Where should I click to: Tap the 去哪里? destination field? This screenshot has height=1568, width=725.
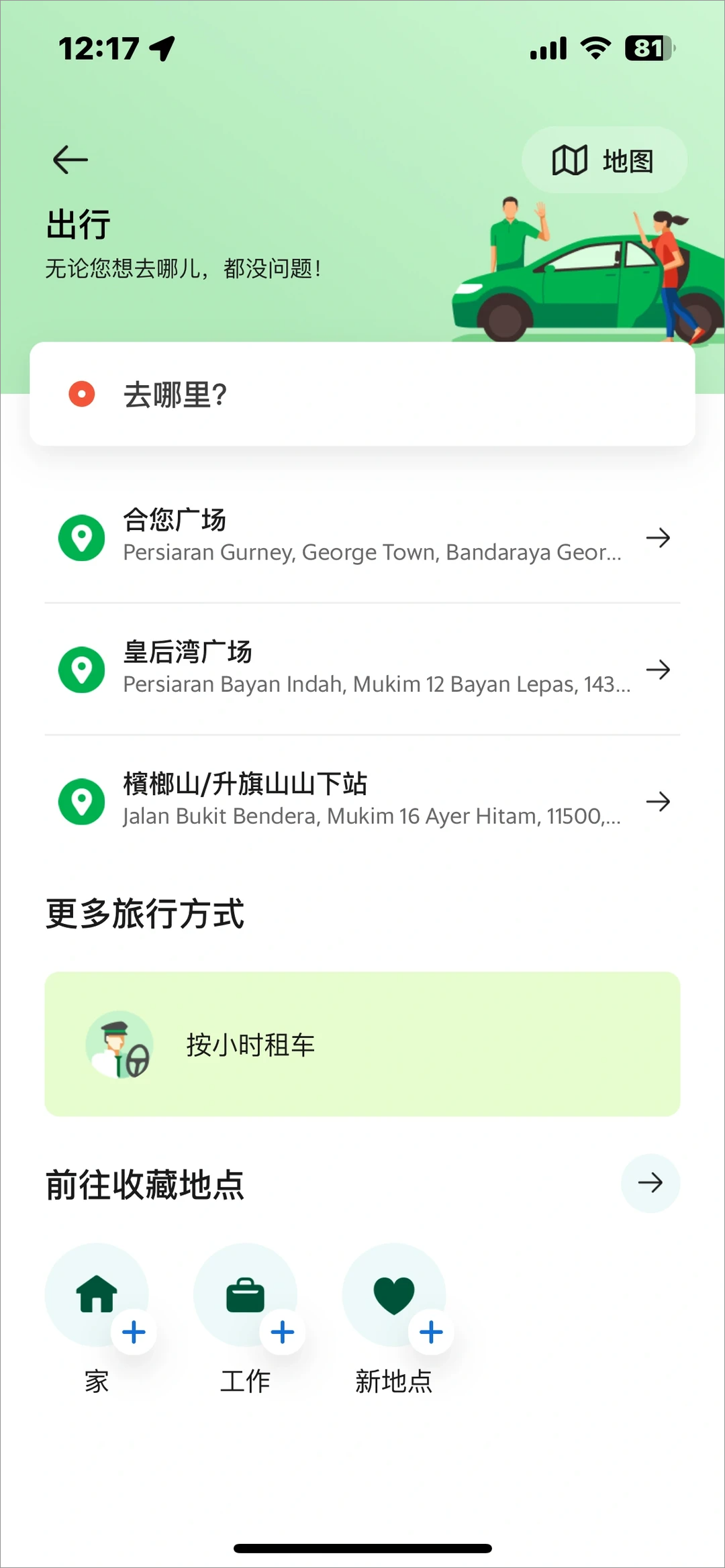(x=362, y=395)
